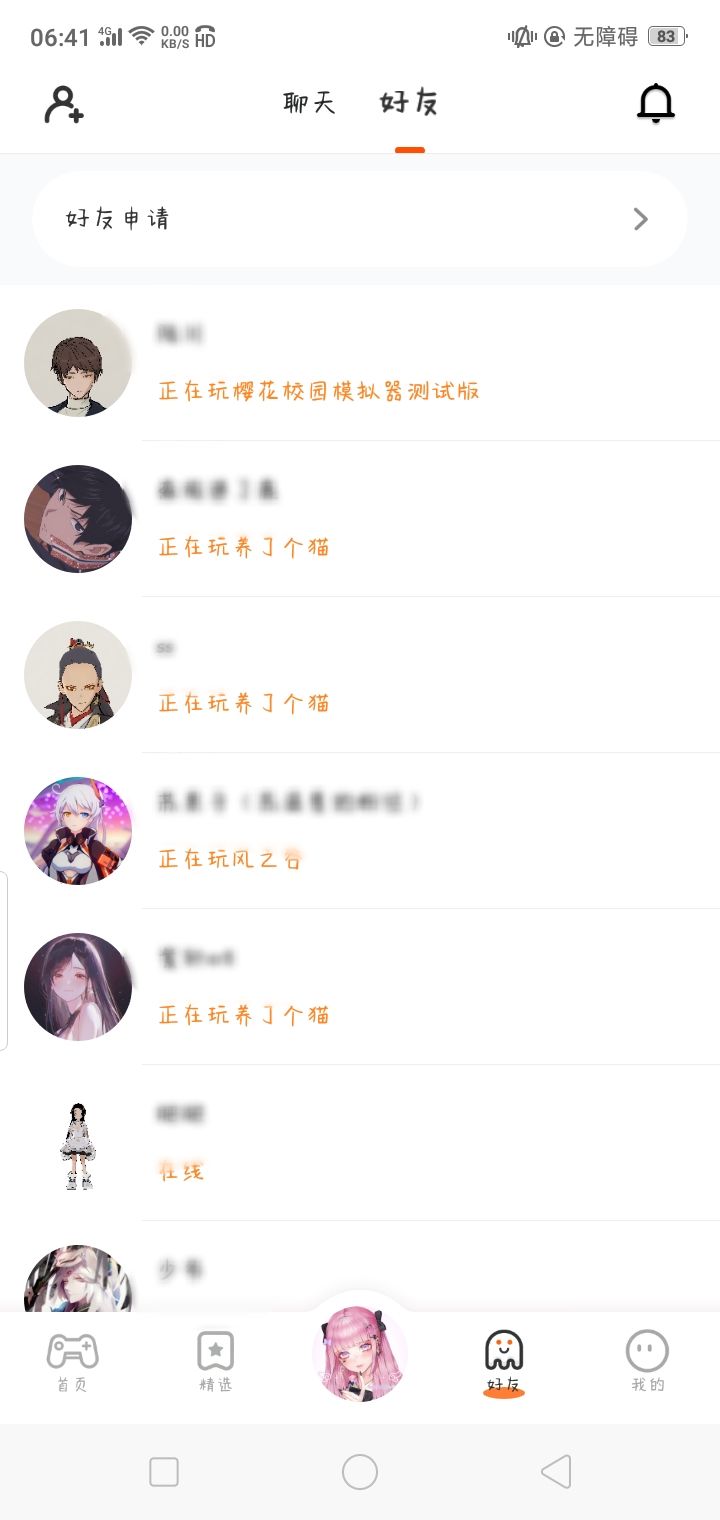Tap the 好友 item in the bottom navigation

pos(504,1361)
